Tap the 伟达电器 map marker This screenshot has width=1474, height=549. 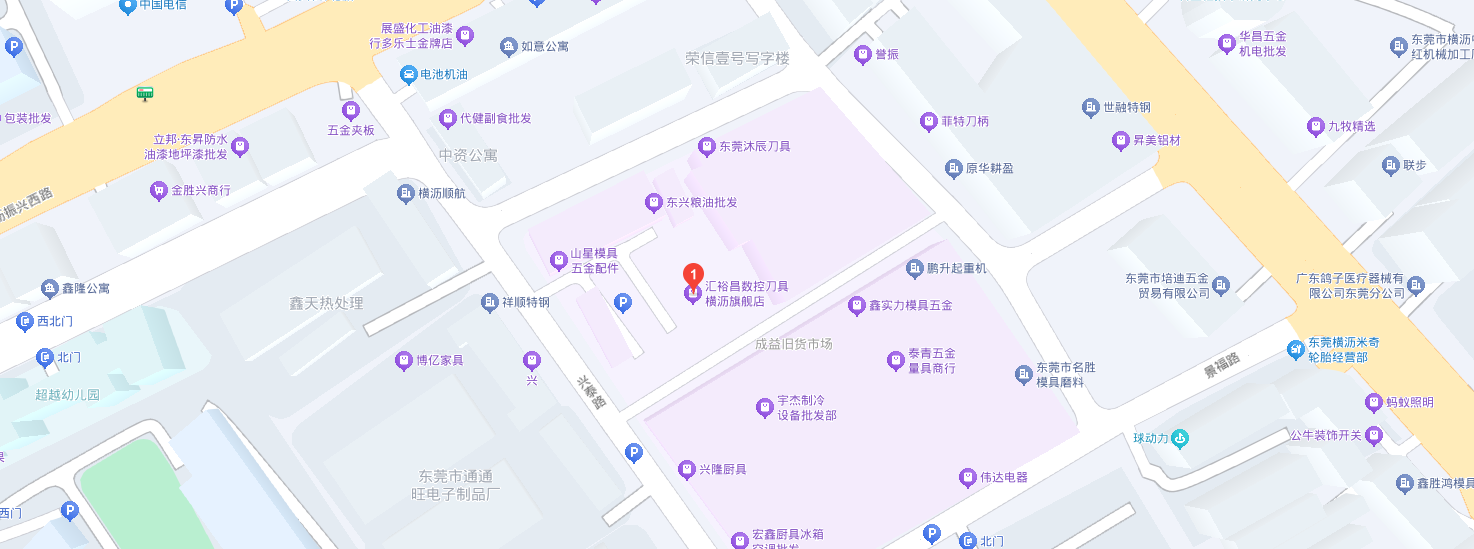[x=967, y=478]
